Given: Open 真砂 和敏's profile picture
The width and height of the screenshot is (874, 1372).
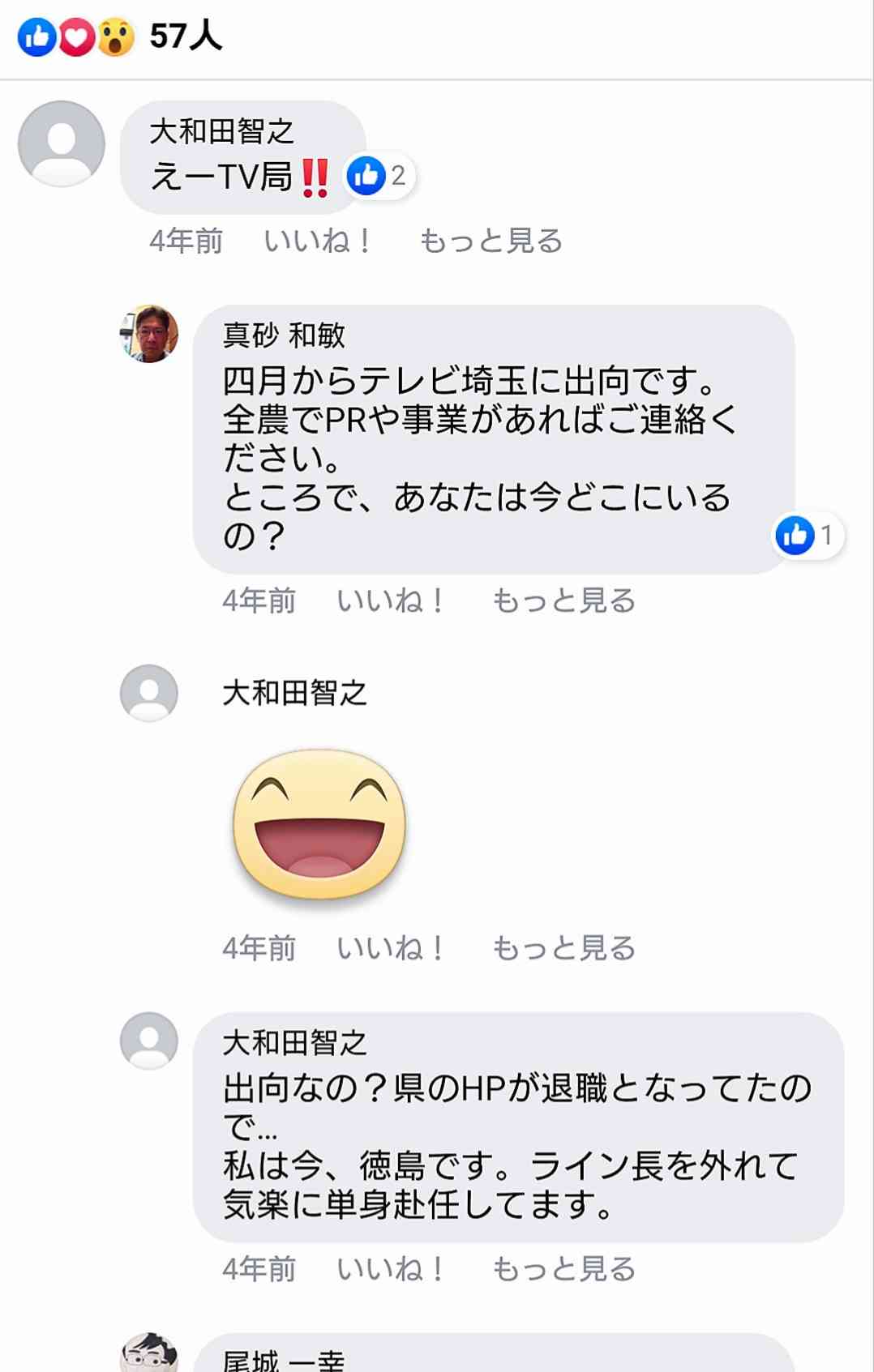Looking at the screenshot, I should point(149,334).
